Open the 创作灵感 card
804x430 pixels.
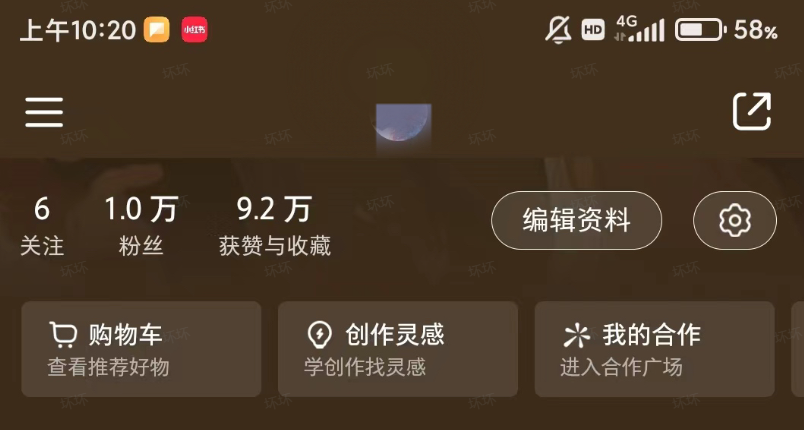(x=397, y=349)
